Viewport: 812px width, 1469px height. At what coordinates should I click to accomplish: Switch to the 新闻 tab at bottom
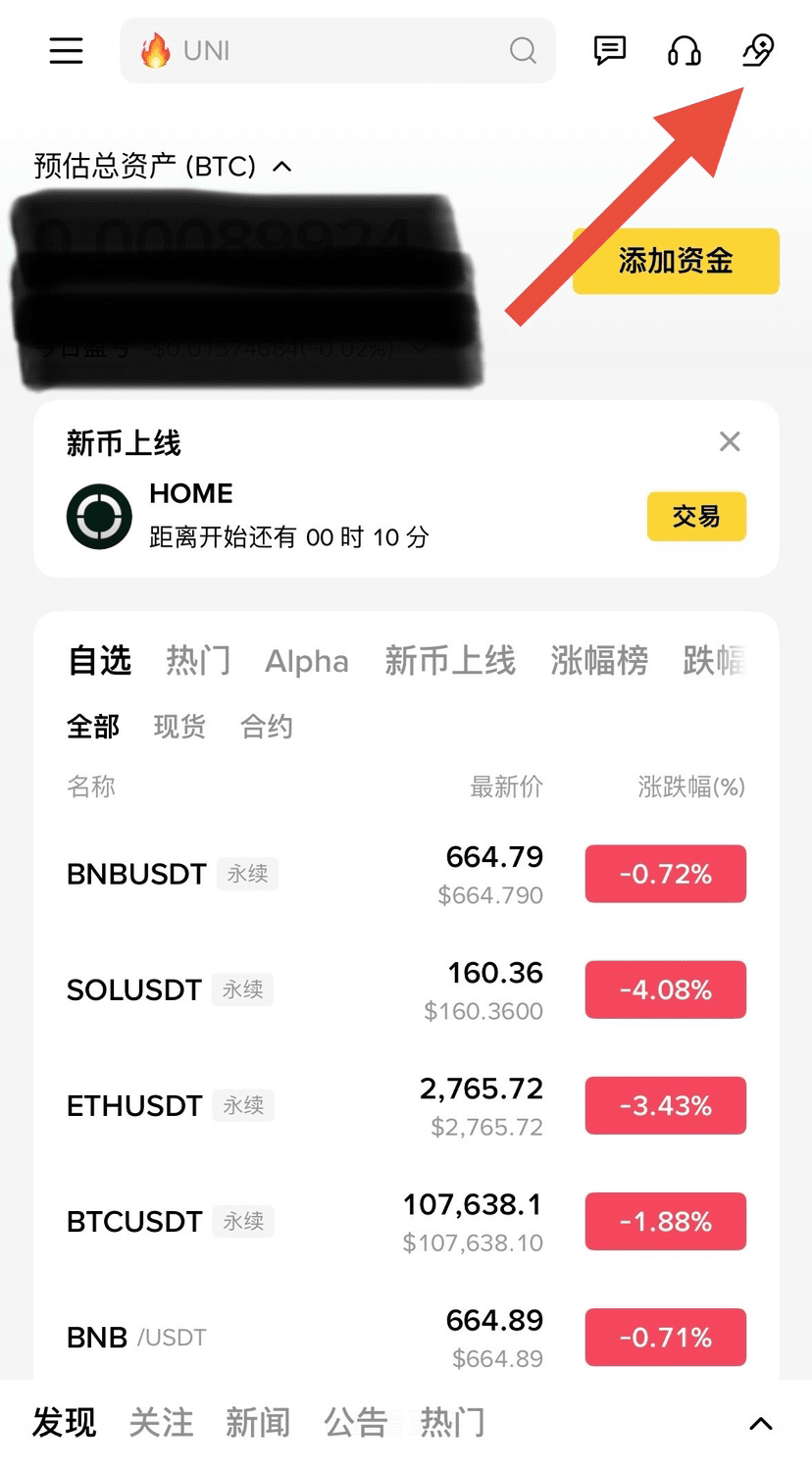point(258,1422)
